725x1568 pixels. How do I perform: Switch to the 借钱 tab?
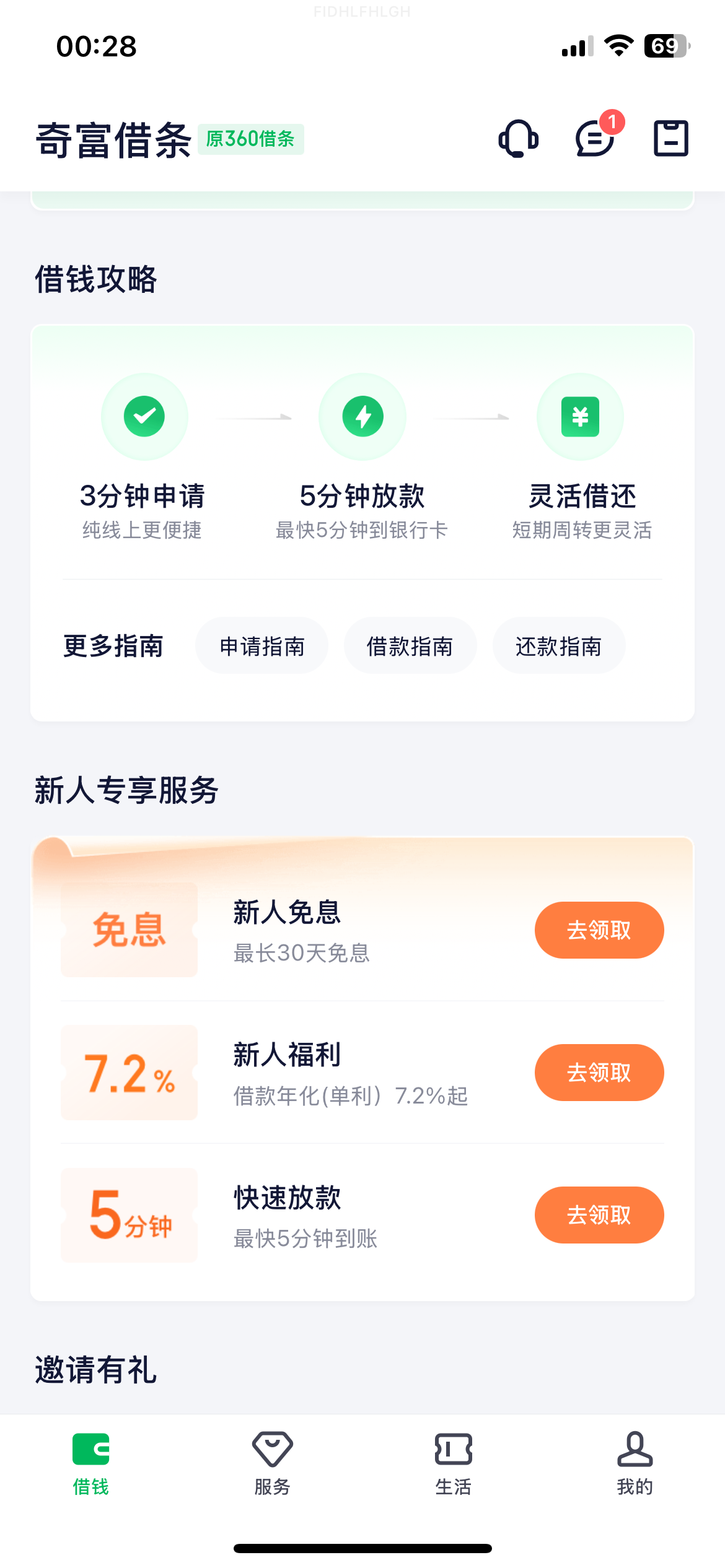91,1463
